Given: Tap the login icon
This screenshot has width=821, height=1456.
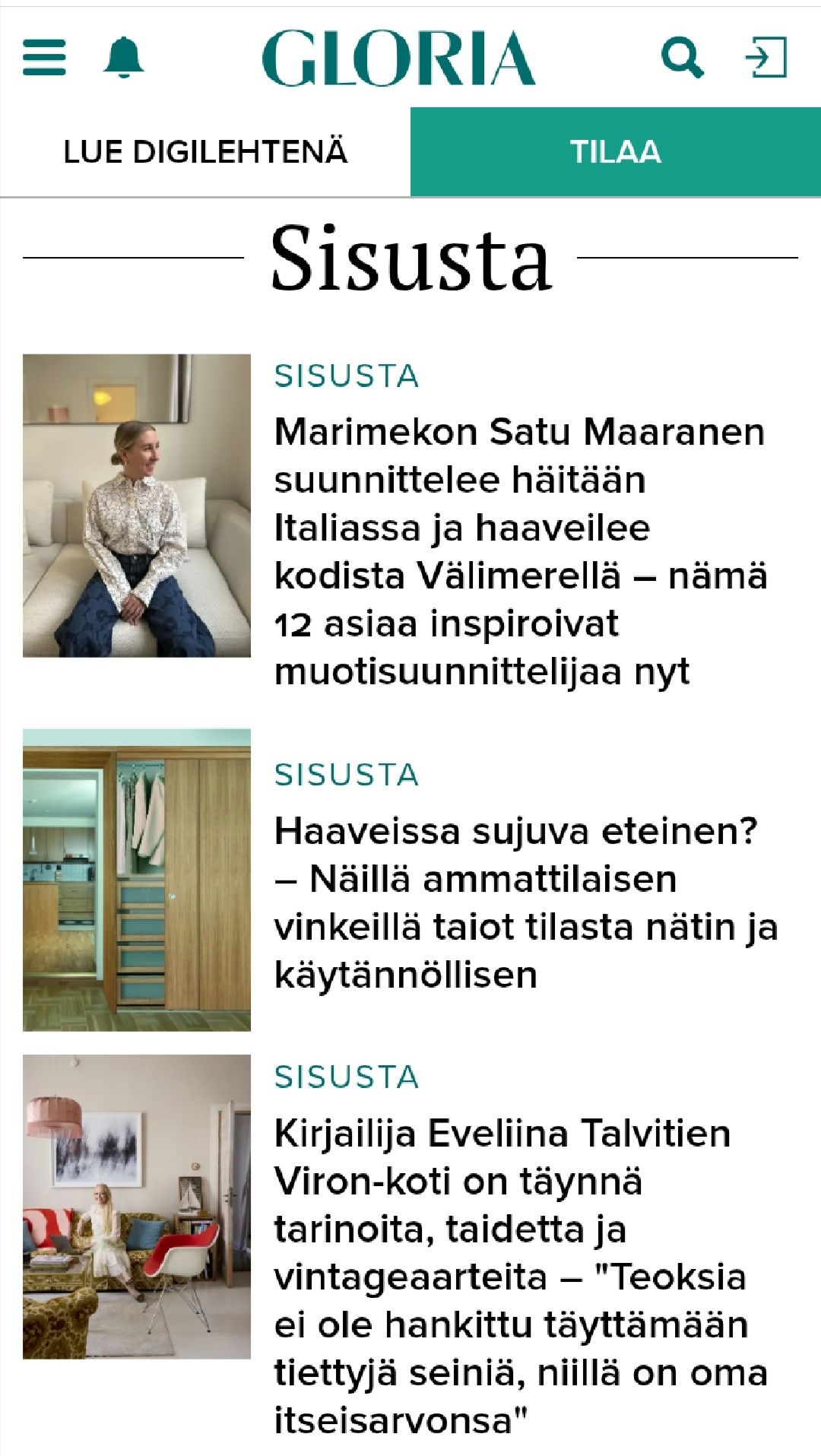Looking at the screenshot, I should [x=766, y=58].
